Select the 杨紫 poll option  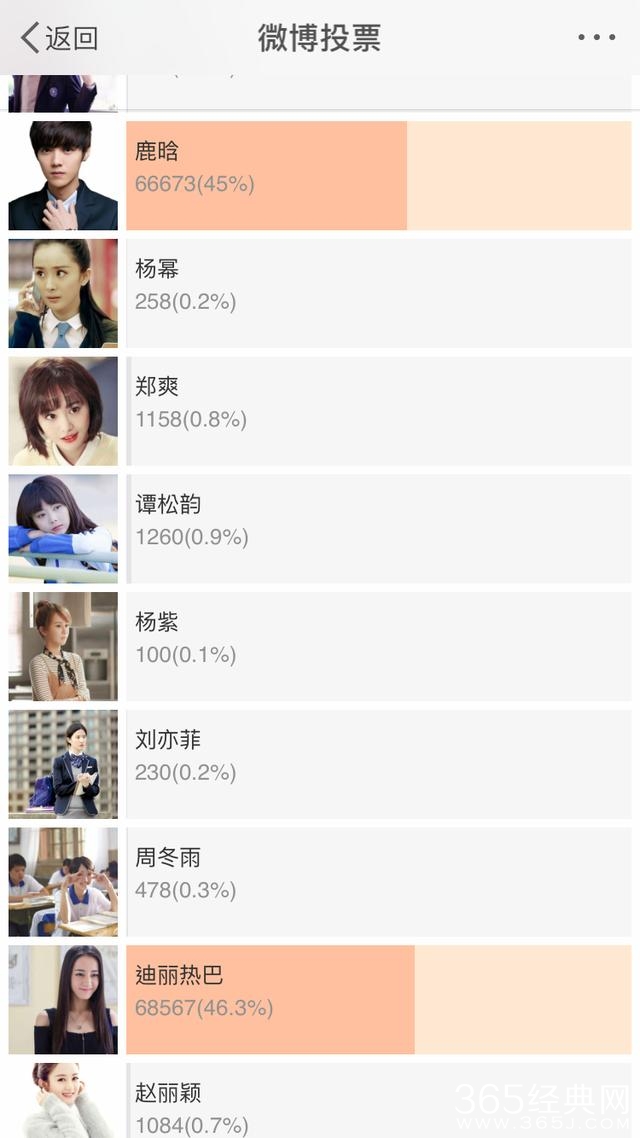[x=378, y=647]
